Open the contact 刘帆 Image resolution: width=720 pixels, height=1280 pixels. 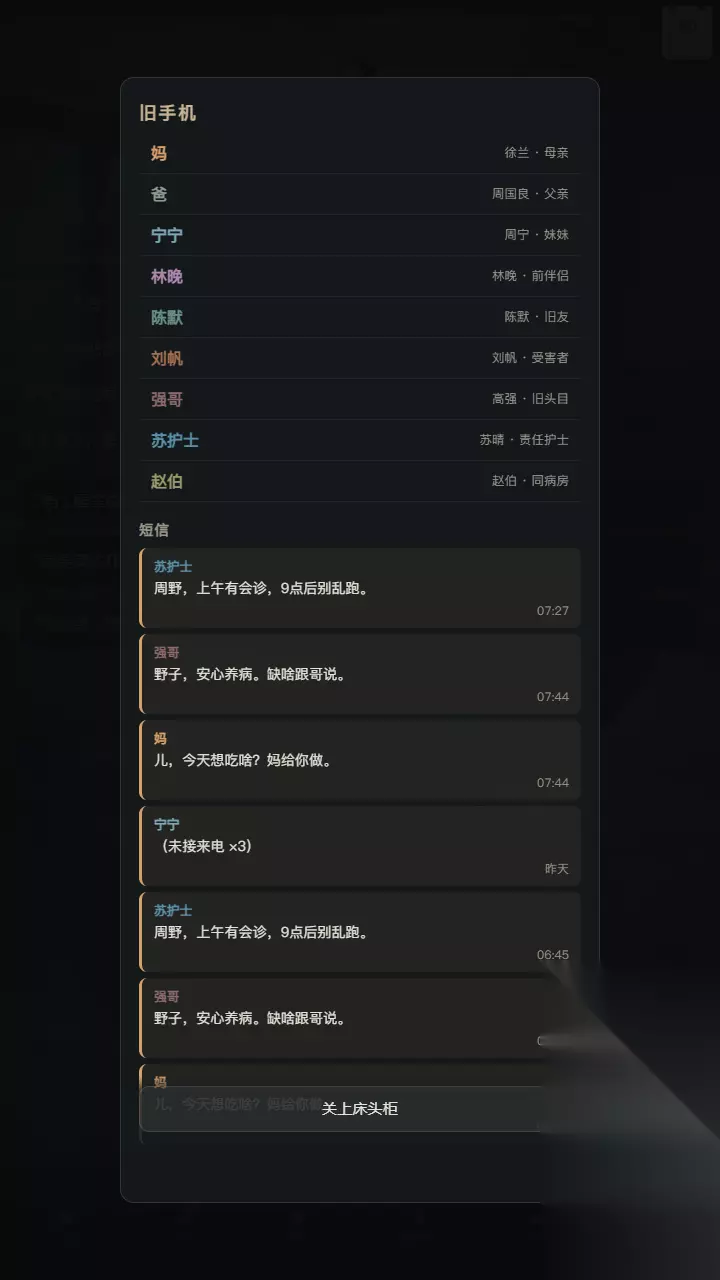pyautogui.click(x=360, y=358)
